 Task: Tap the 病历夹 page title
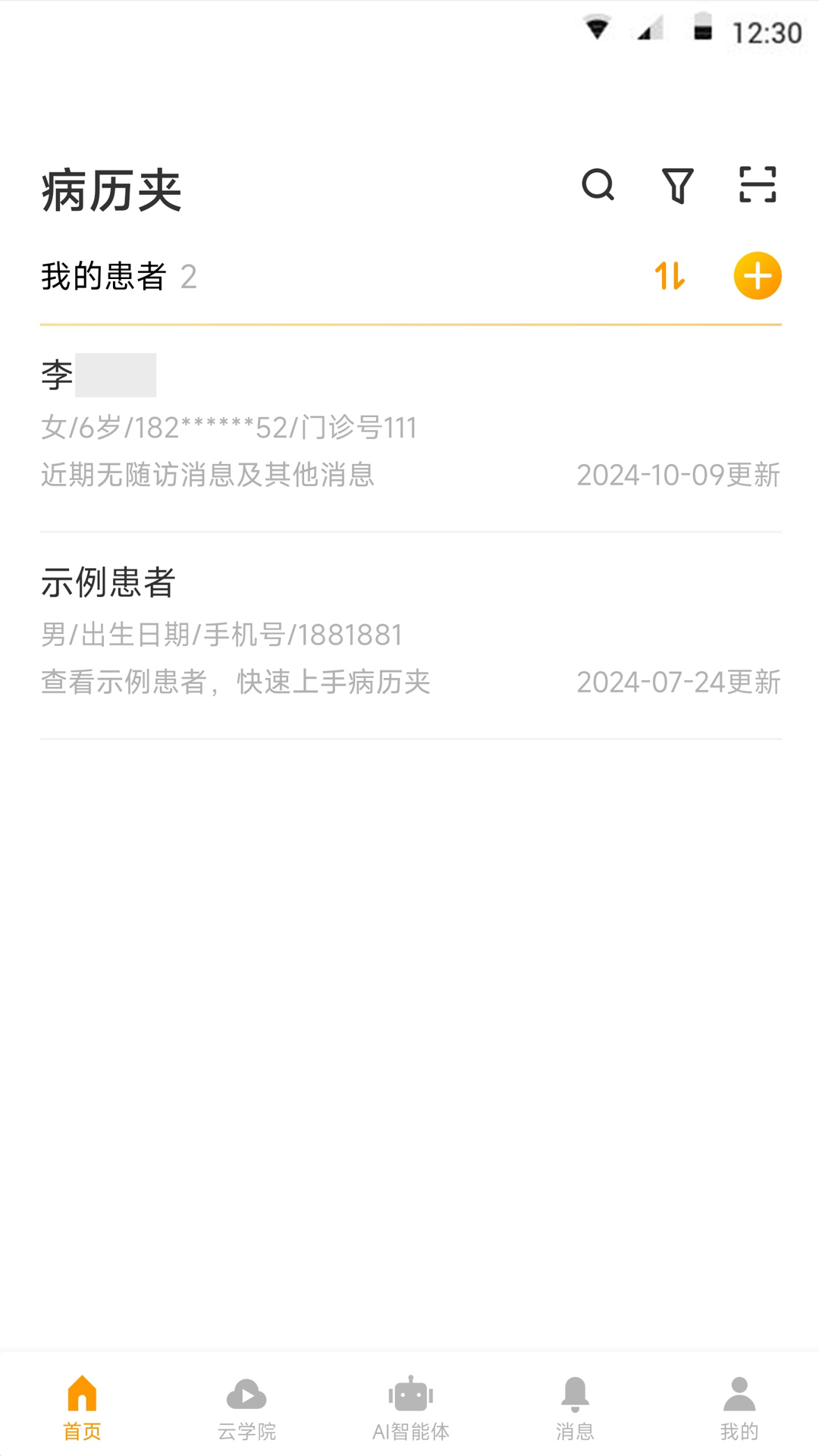pyautogui.click(x=111, y=189)
